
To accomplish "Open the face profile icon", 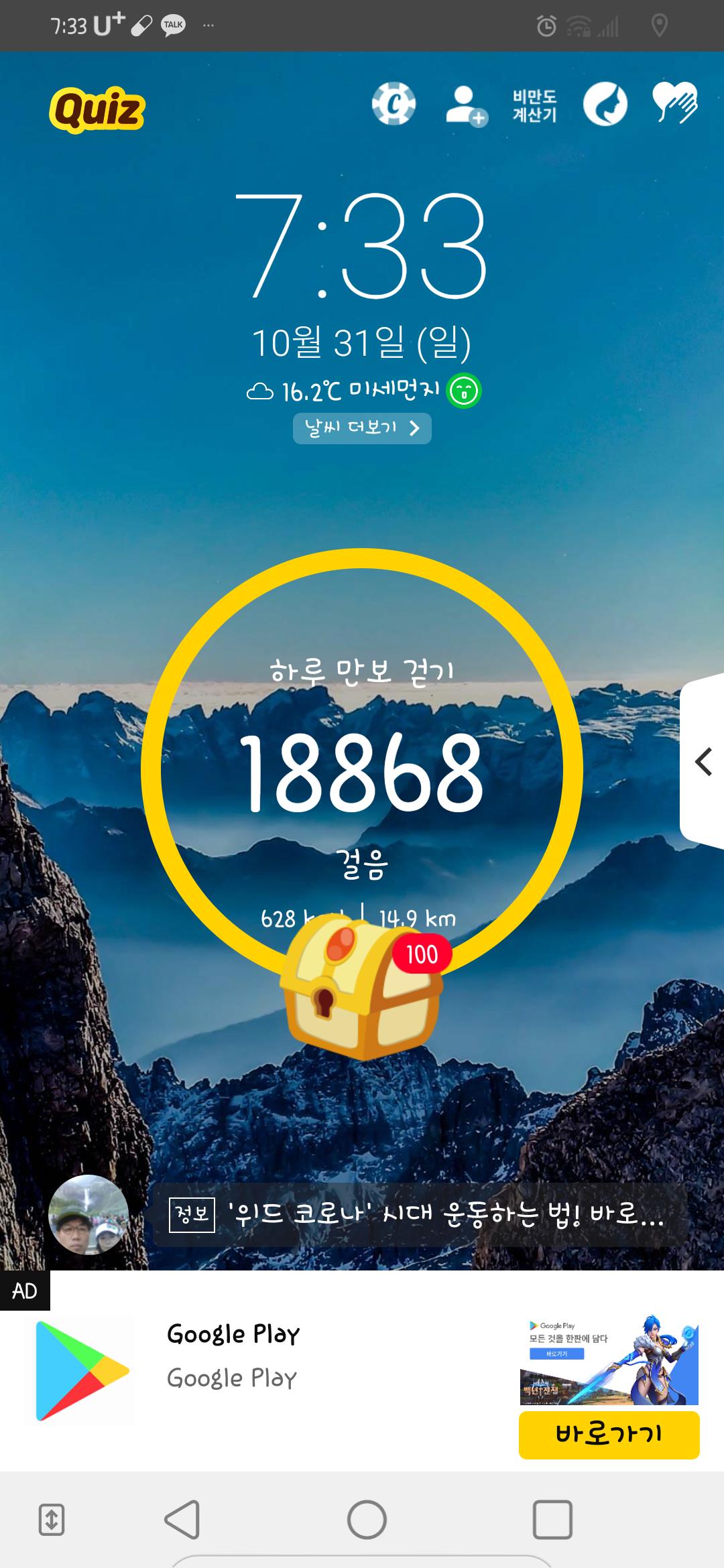I will [605, 105].
